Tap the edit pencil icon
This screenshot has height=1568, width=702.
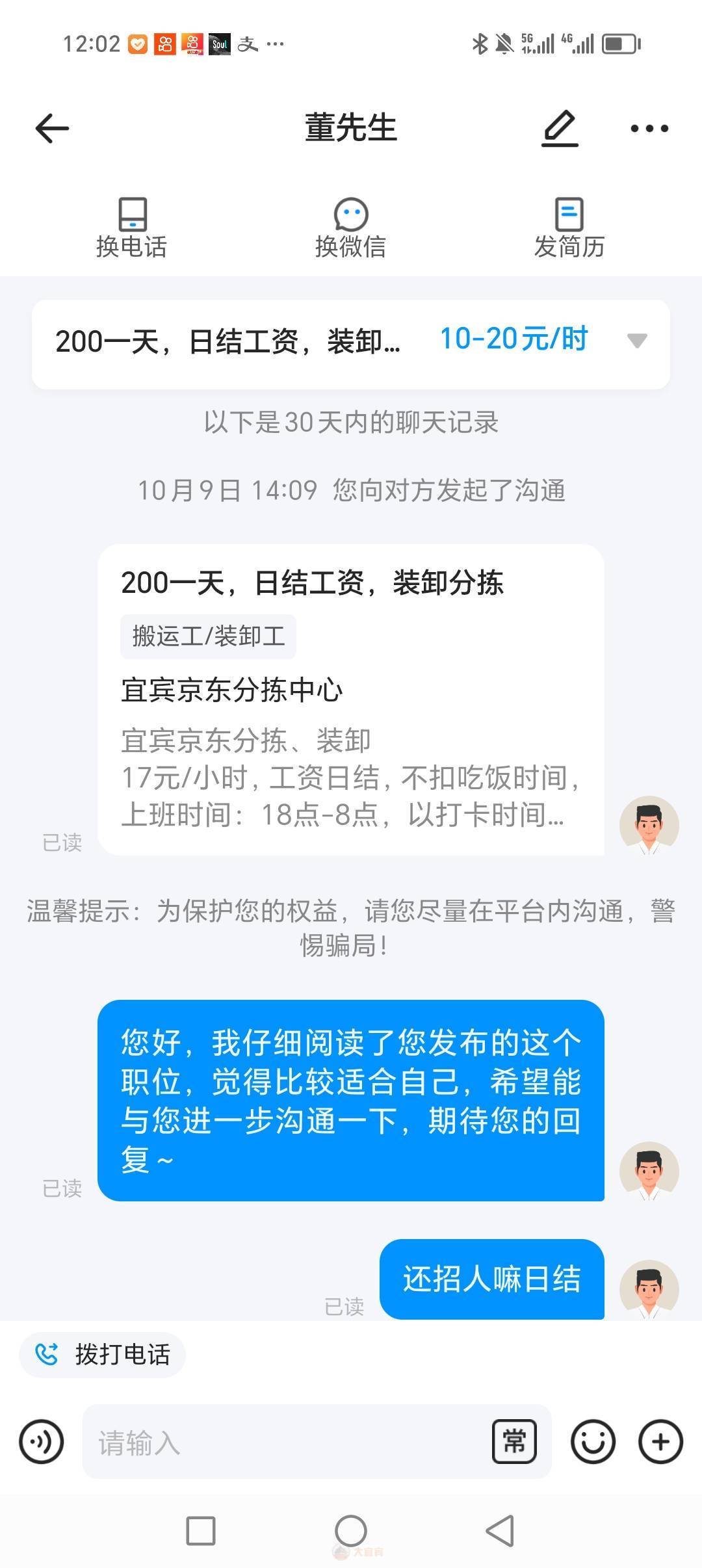[x=560, y=128]
